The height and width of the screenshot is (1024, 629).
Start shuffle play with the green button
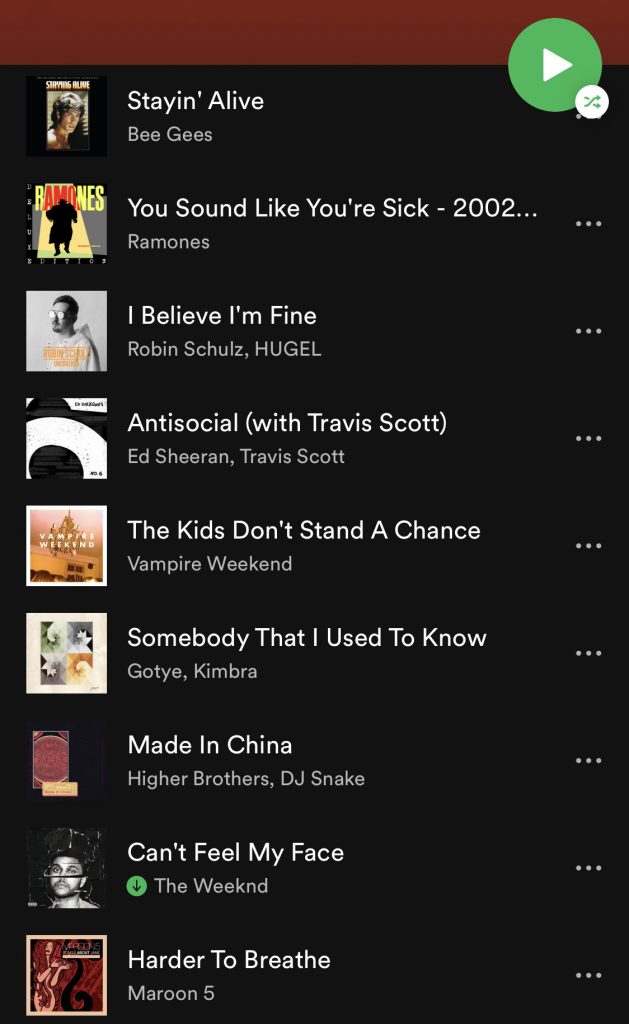point(555,65)
